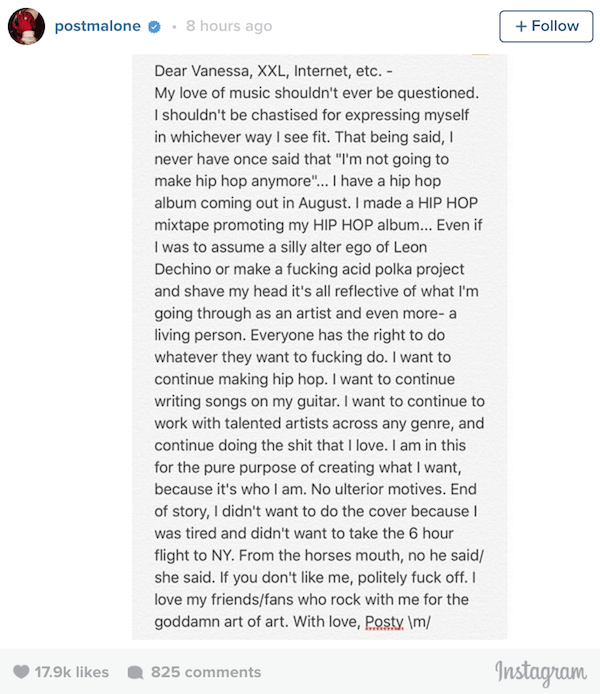The width and height of the screenshot is (600, 694).
Task: Like the post with the heart icon
Action: 22,672
